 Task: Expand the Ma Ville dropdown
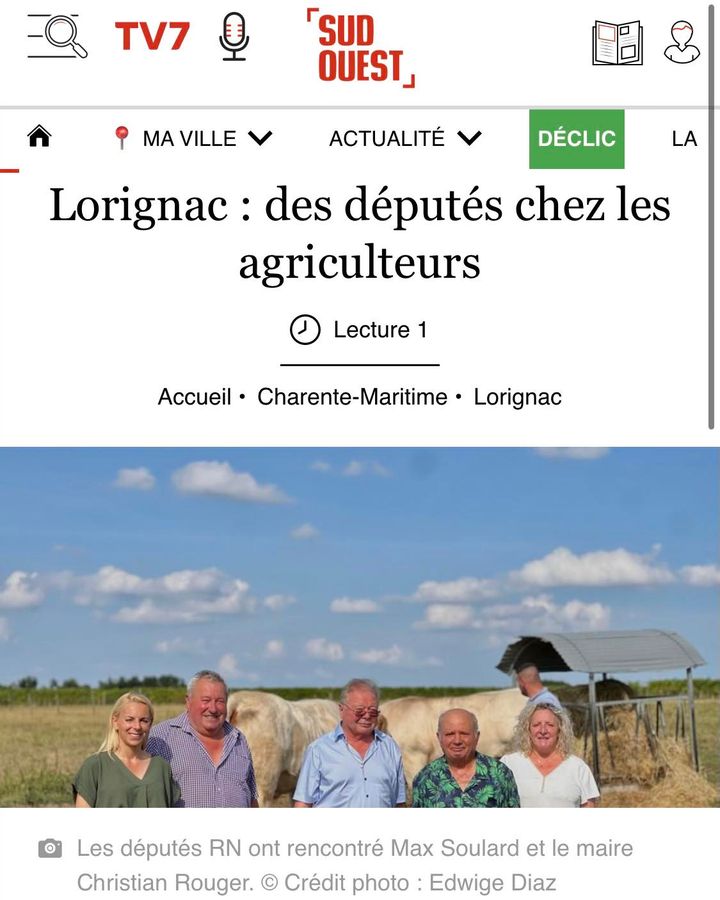[x=193, y=139]
